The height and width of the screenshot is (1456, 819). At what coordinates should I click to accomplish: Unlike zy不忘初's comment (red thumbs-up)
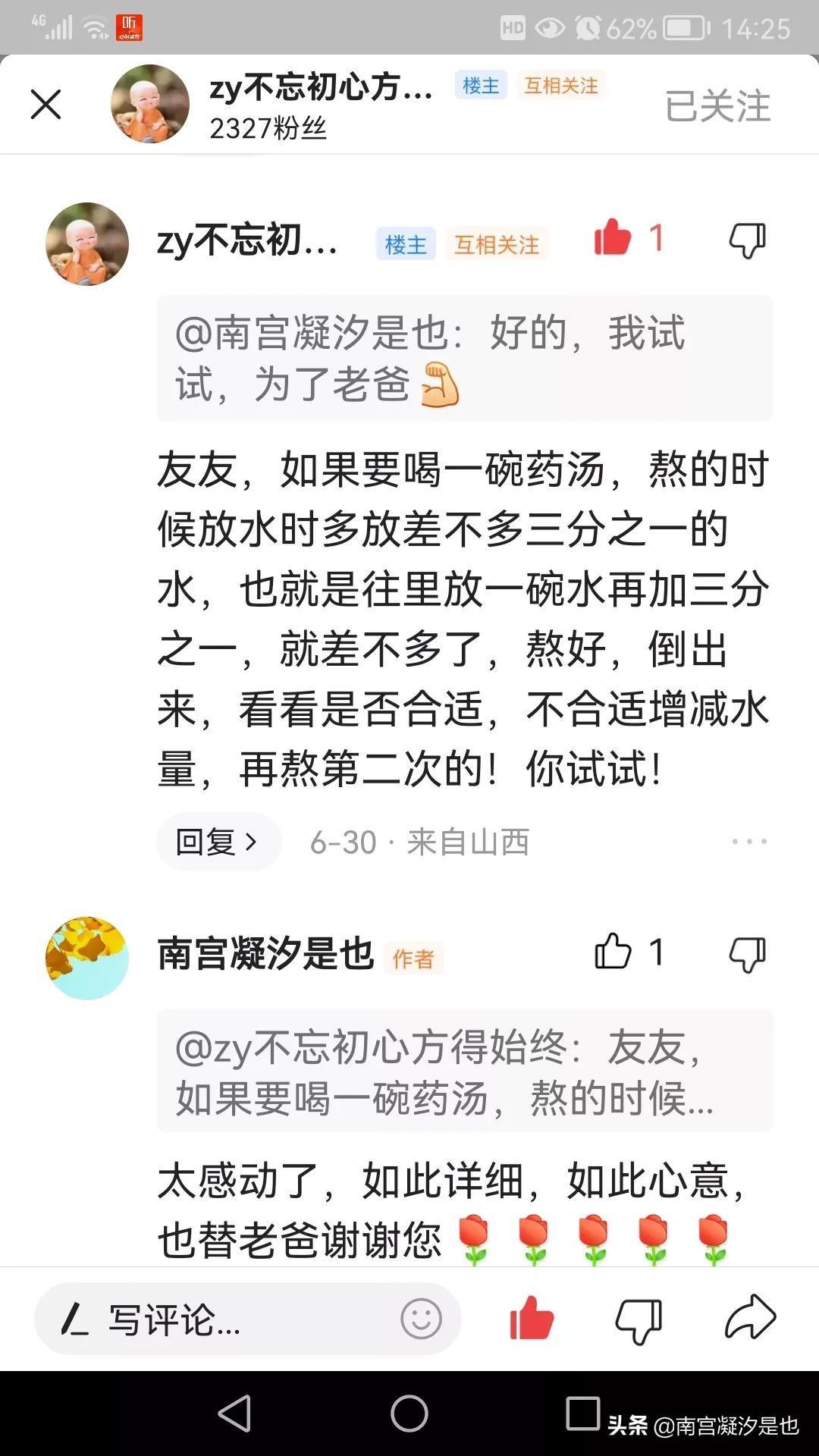pos(613,238)
